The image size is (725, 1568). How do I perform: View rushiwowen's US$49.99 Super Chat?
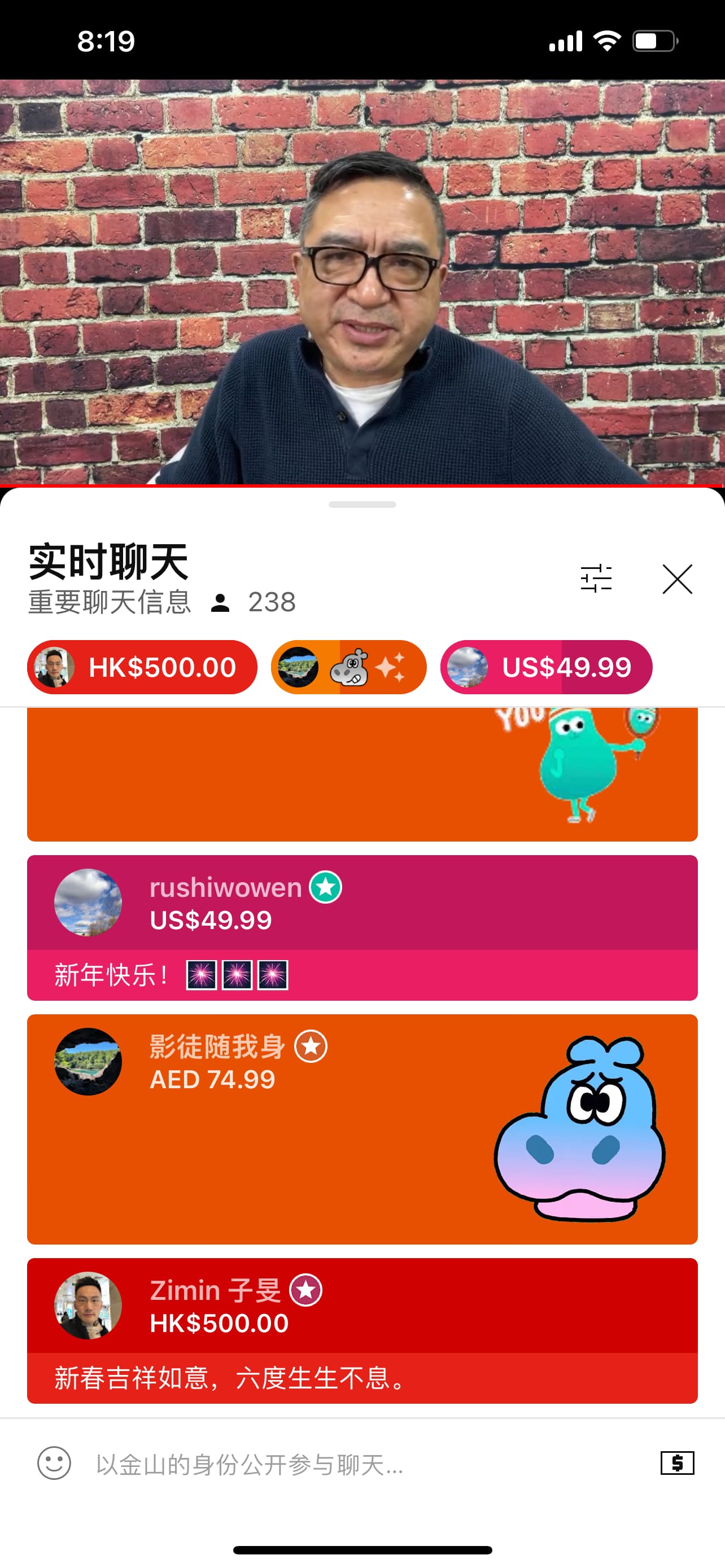tap(362, 927)
